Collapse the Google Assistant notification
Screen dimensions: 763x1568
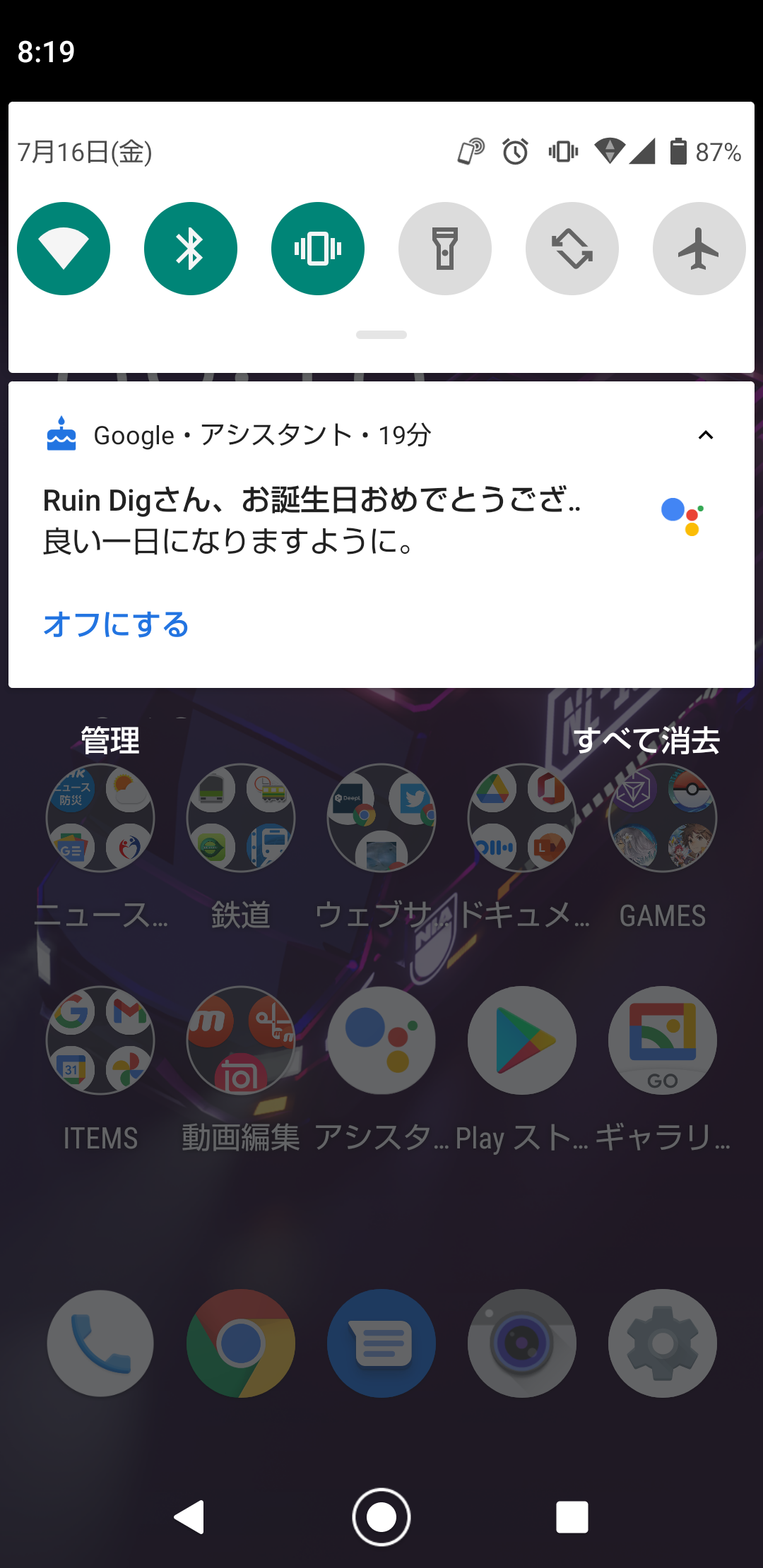click(705, 435)
